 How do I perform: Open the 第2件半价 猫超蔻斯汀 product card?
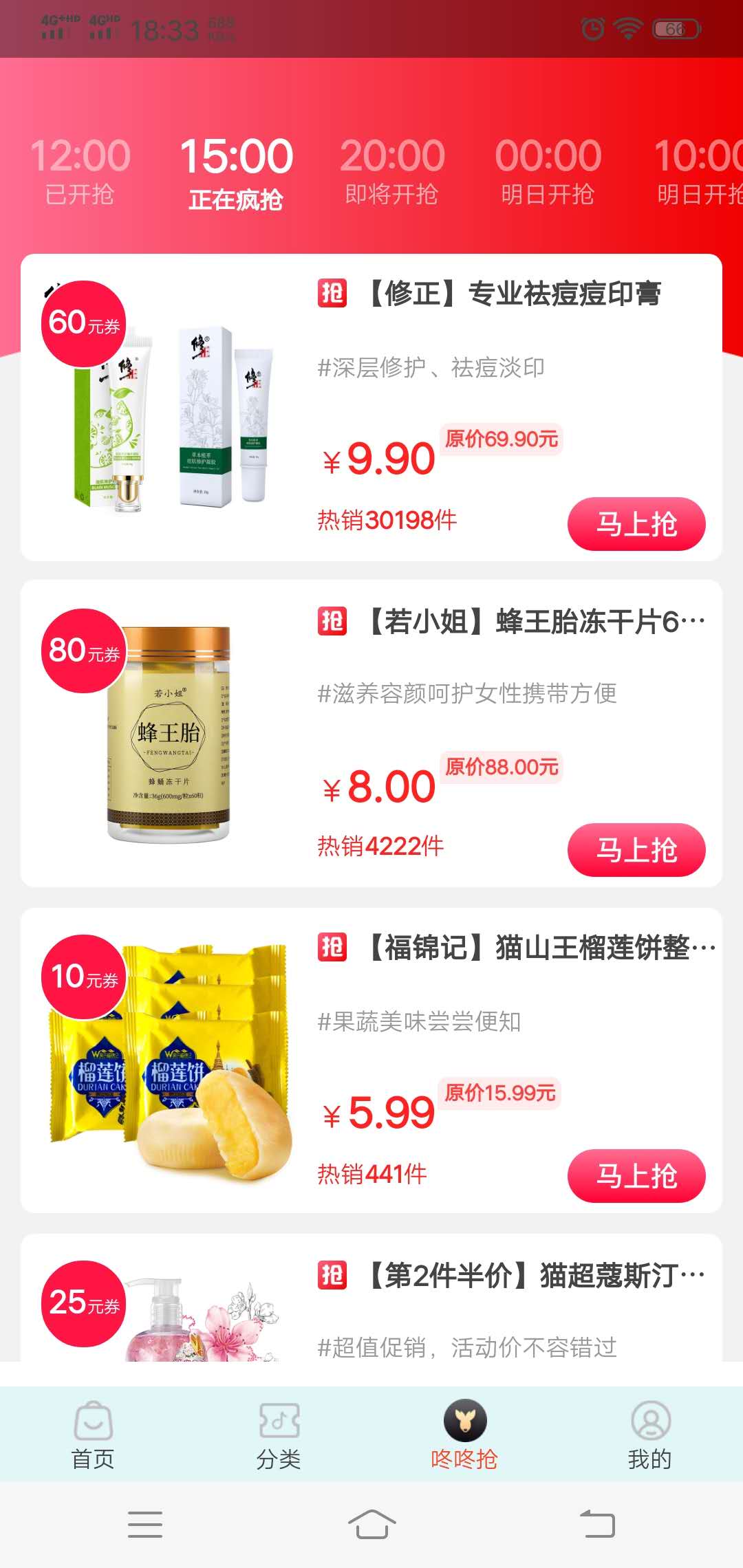371,1298
